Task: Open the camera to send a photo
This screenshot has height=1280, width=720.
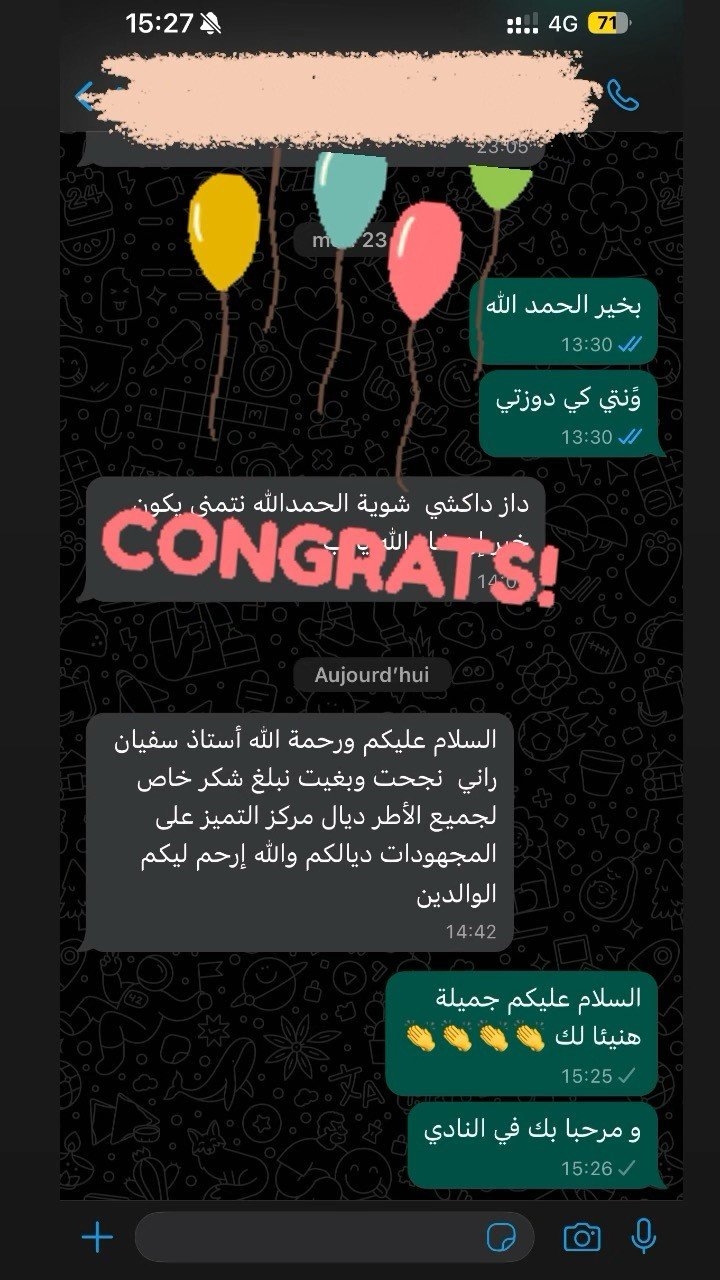Action: point(581,1238)
